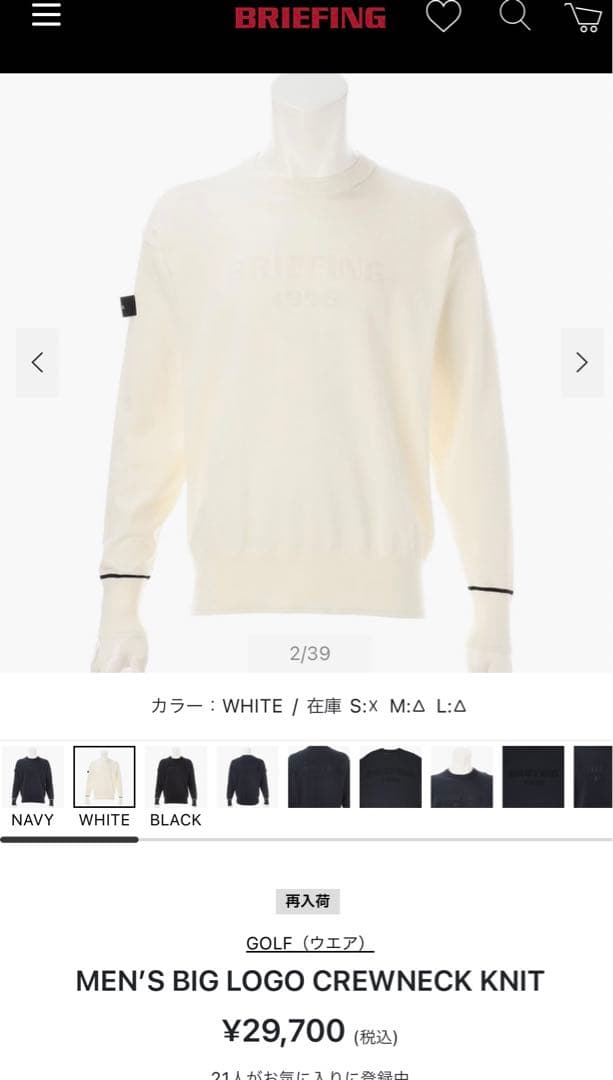The width and height of the screenshot is (613, 1080).
Task: Select the NAVY color thumbnail
Action: coord(32,777)
